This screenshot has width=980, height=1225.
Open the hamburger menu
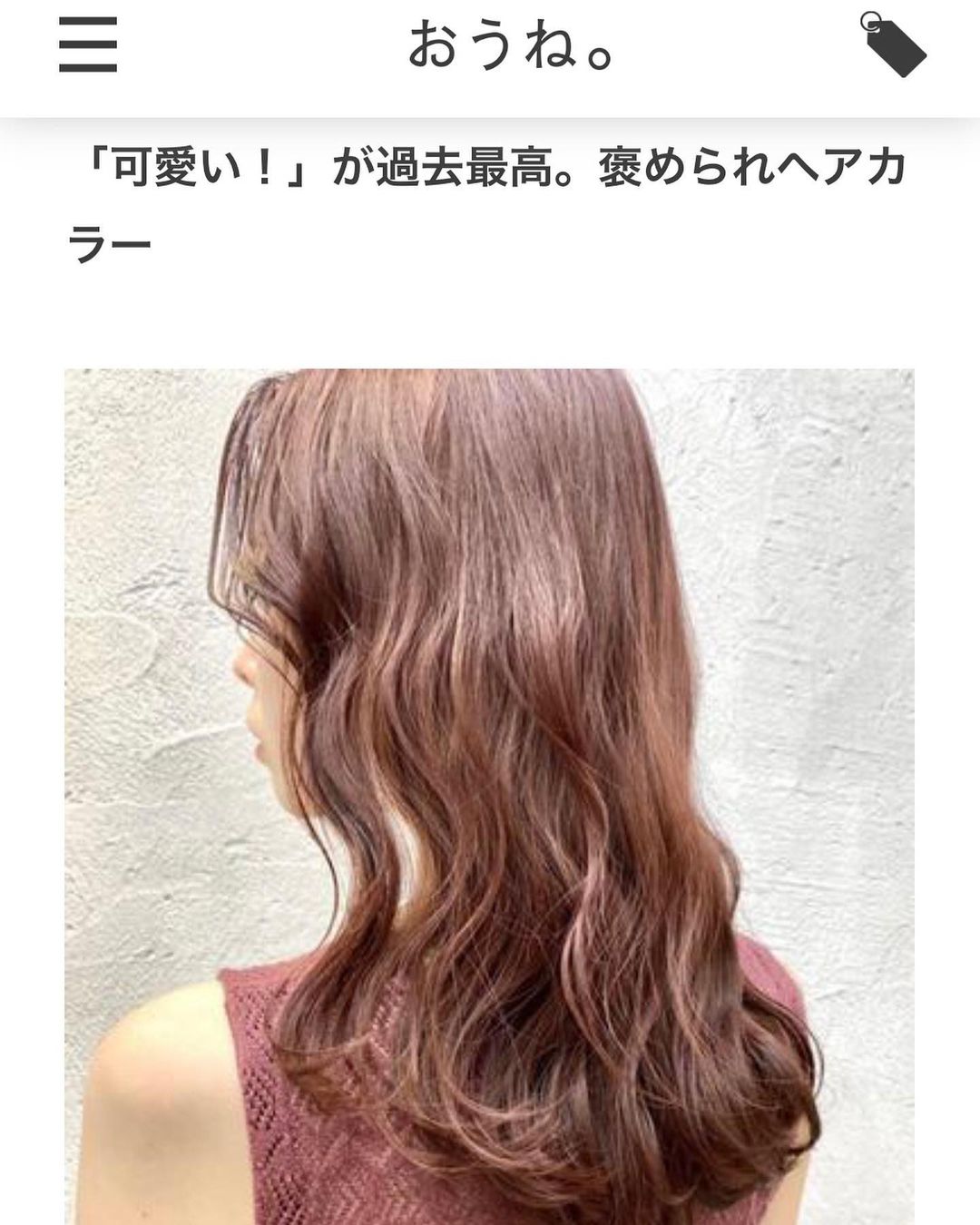tap(88, 45)
